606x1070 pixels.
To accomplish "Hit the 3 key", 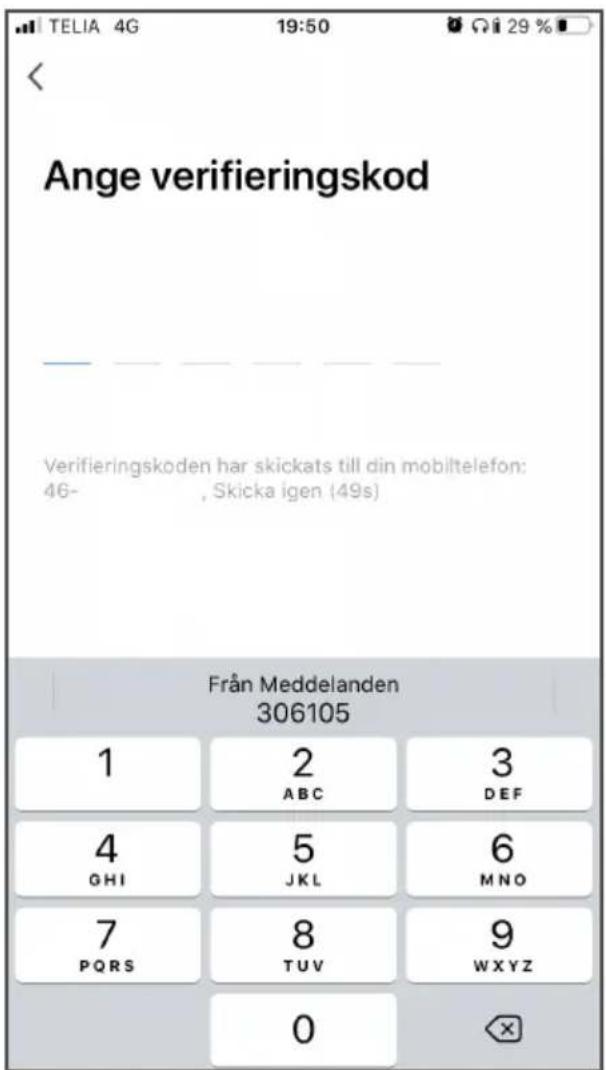I will pyautogui.click(x=500, y=774).
